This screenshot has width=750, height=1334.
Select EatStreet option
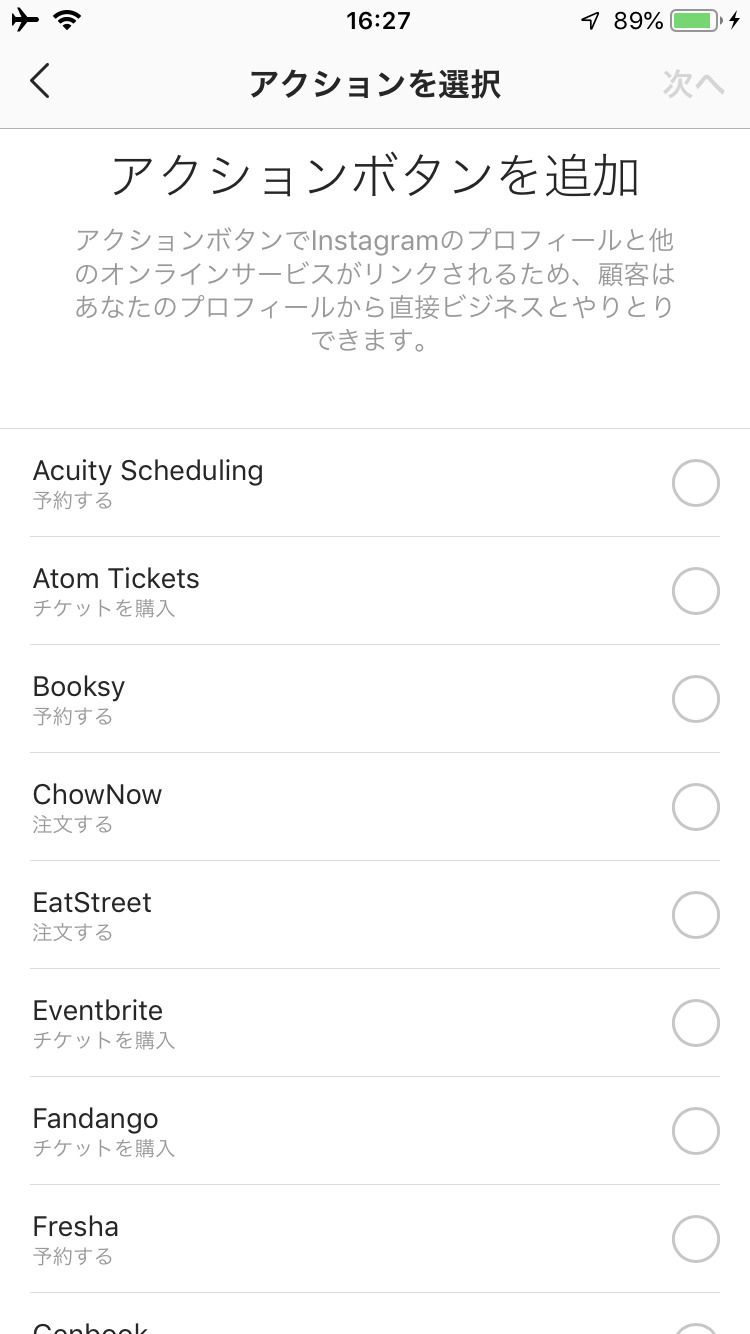tap(375, 915)
